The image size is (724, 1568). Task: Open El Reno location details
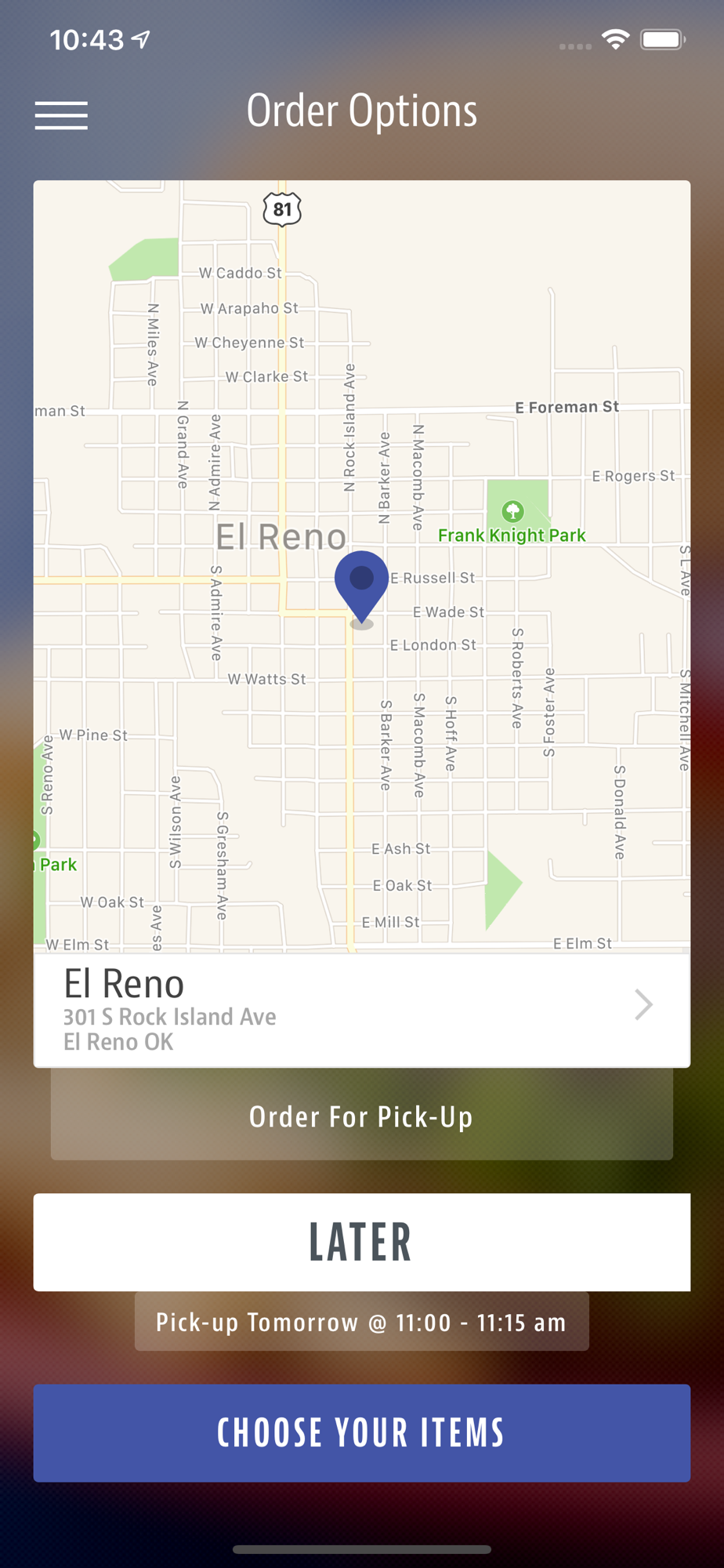tap(361, 1009)
